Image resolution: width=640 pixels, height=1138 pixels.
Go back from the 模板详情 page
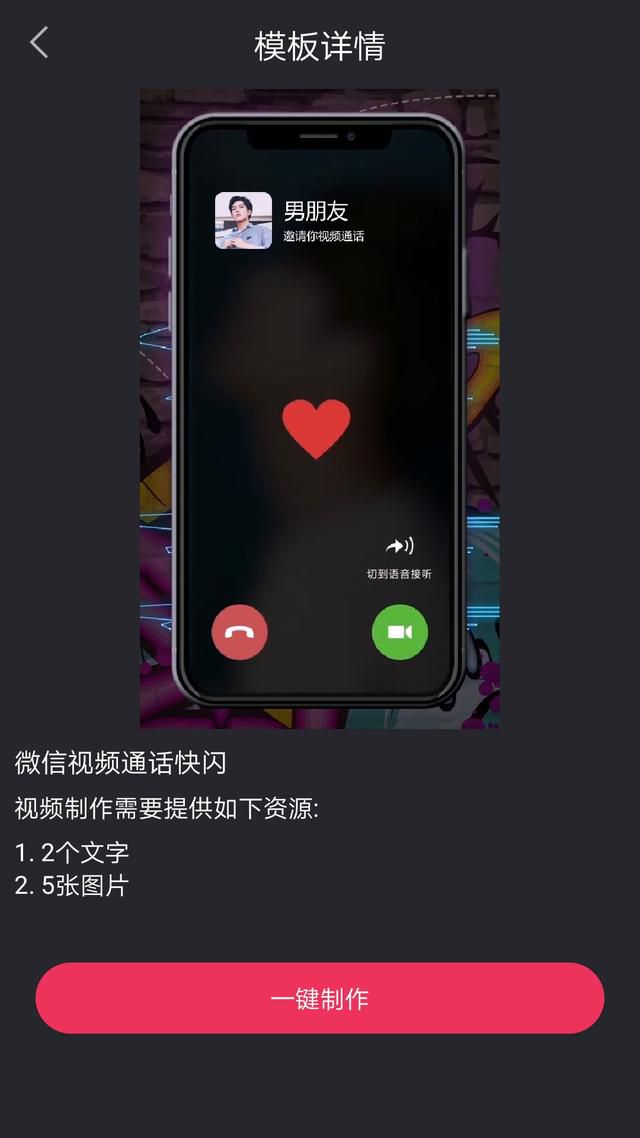point(39,43)
